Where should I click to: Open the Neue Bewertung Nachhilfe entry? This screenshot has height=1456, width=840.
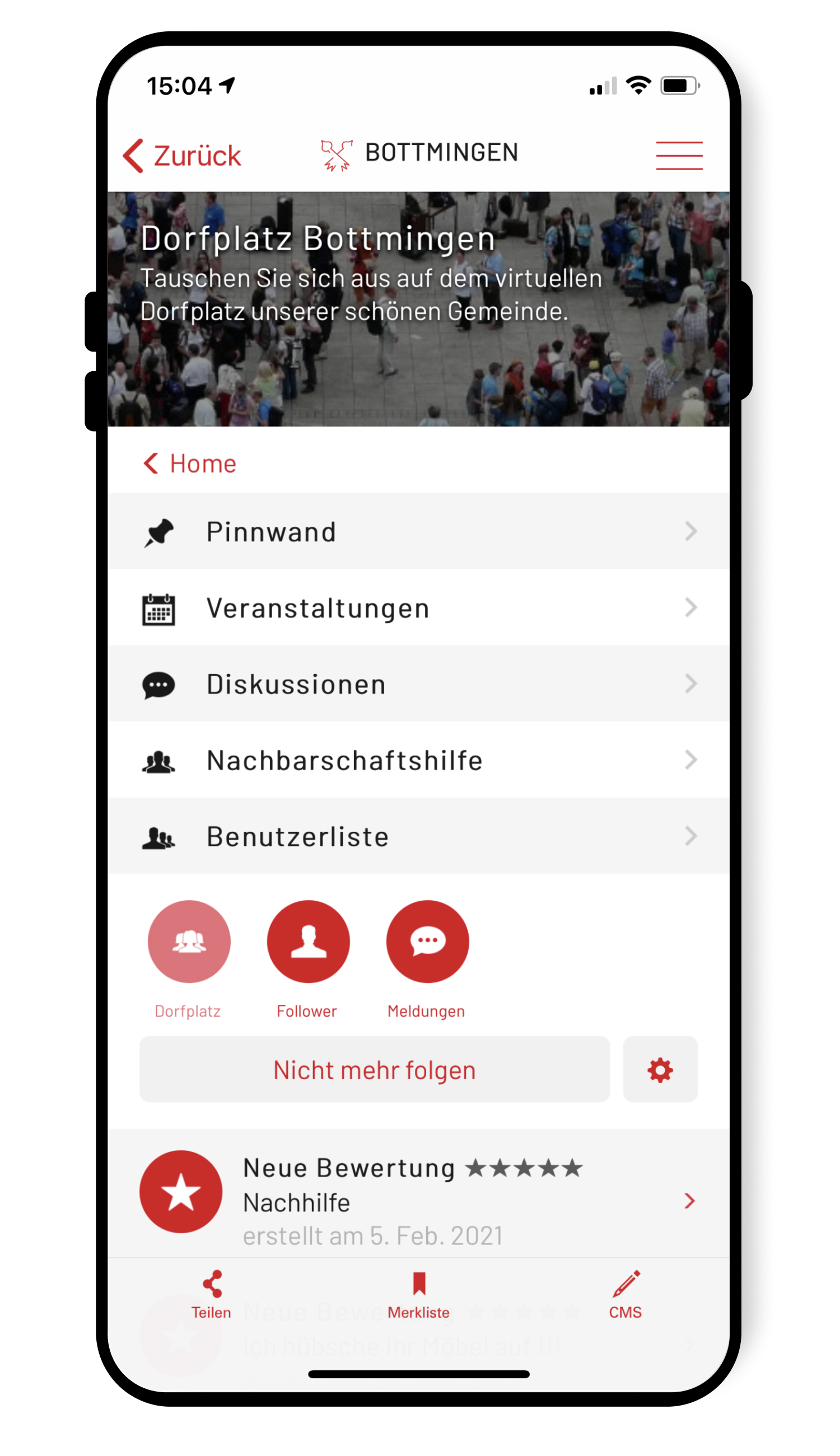(418, 1193)
